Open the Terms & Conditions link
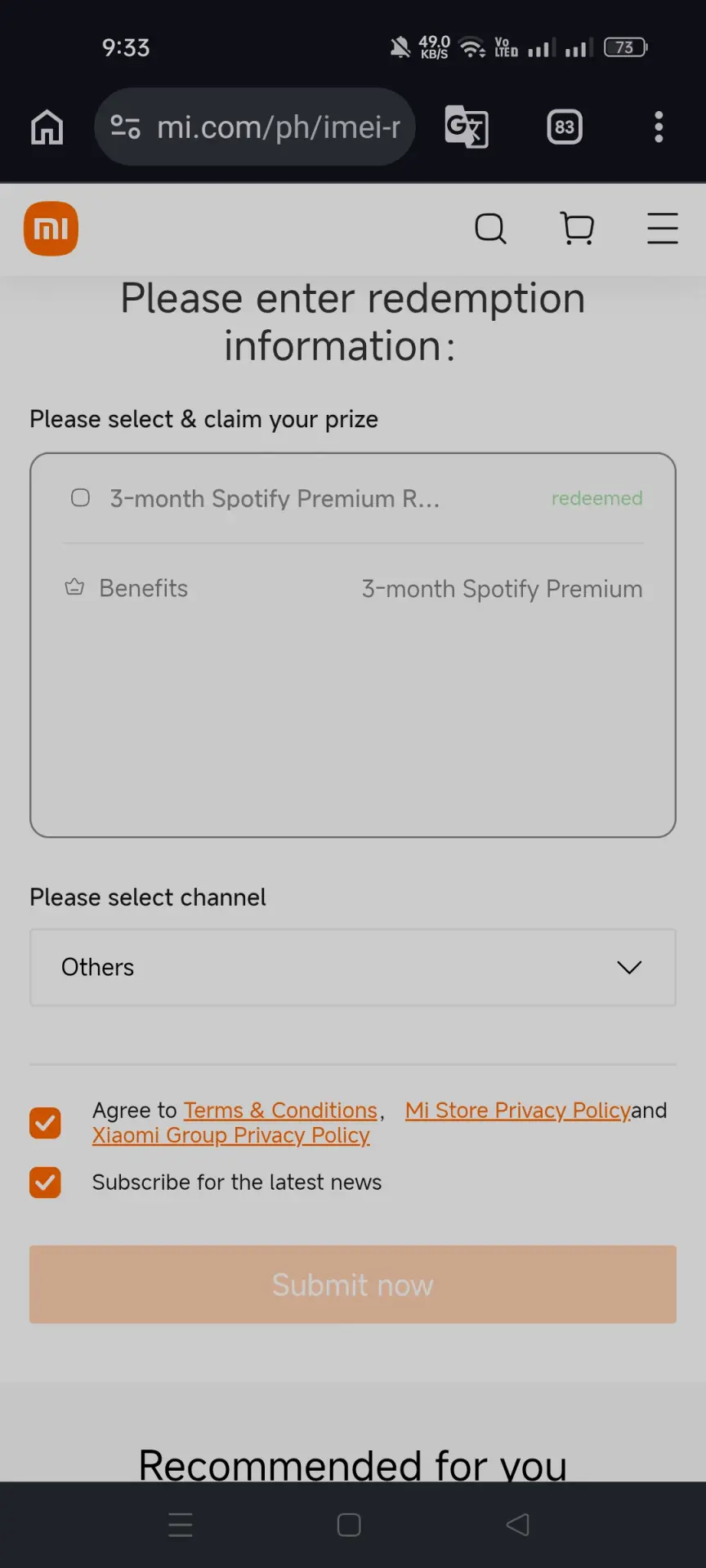Viewport: 706px width, 1568px height. [280, 1110]
